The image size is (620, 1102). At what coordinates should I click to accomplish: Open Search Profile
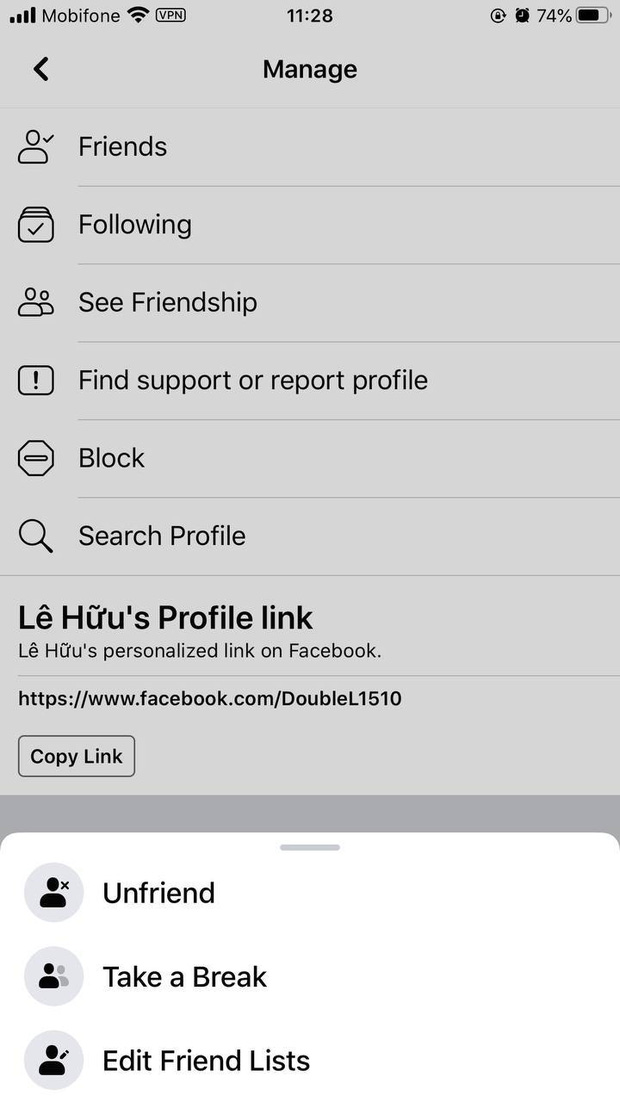(x=162, y=536)
